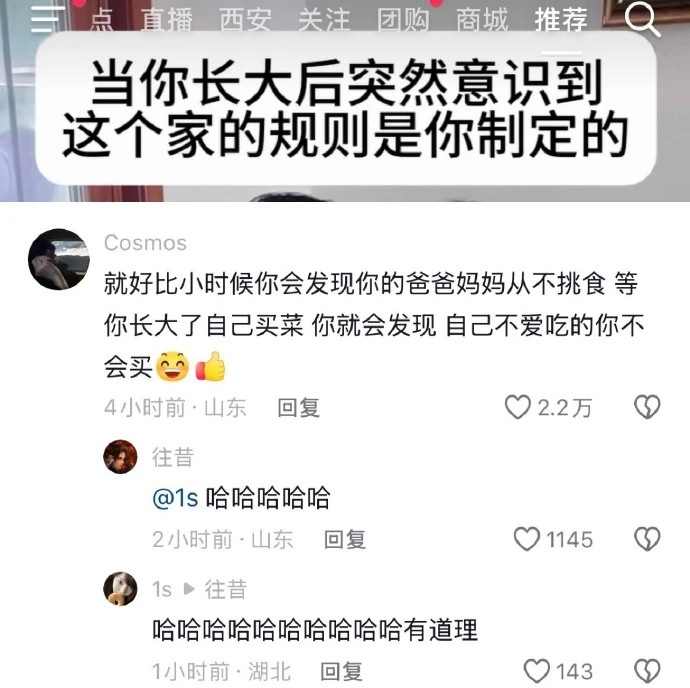Open the hamburger menu
This screenshot has height=688, width=690.
47,19
